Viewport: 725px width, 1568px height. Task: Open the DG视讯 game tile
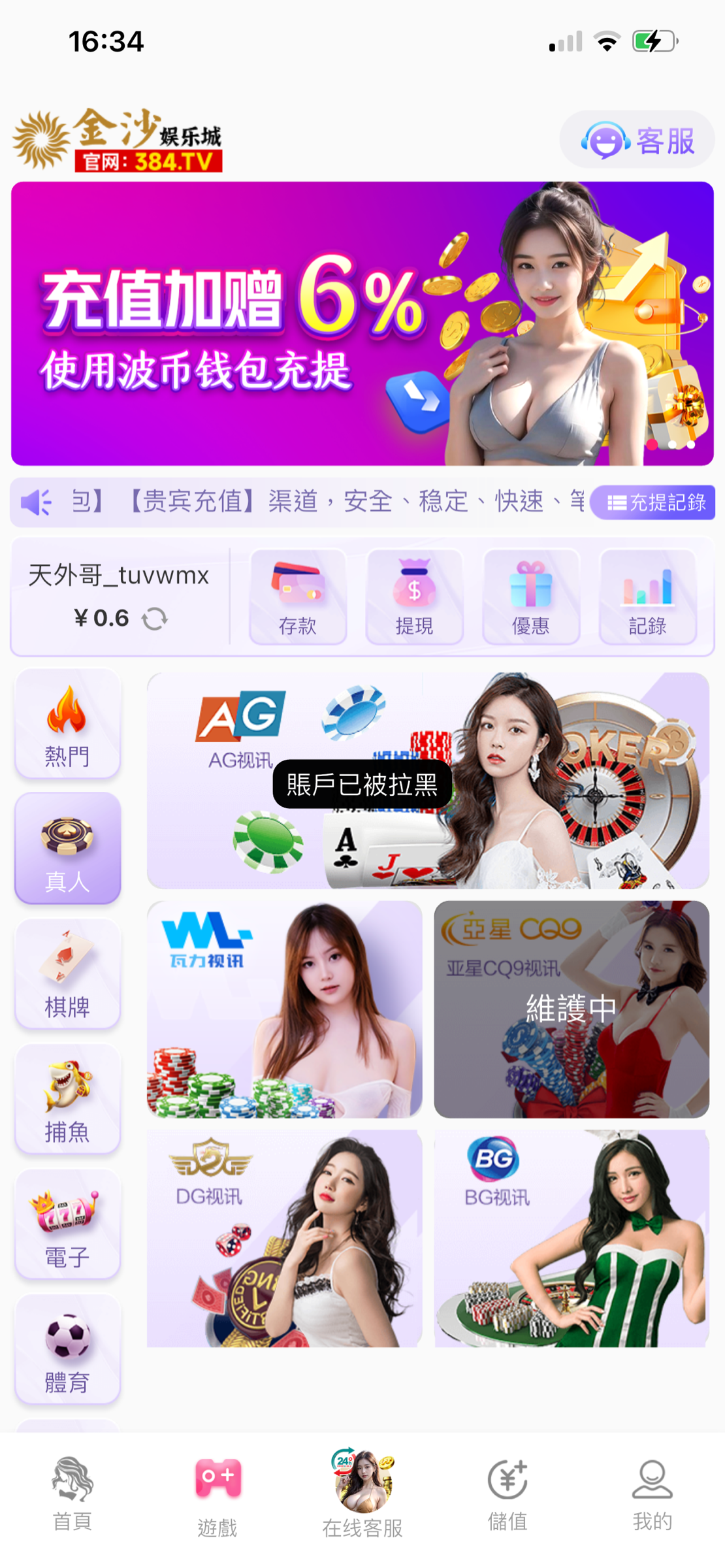(x=284, y=1238)
